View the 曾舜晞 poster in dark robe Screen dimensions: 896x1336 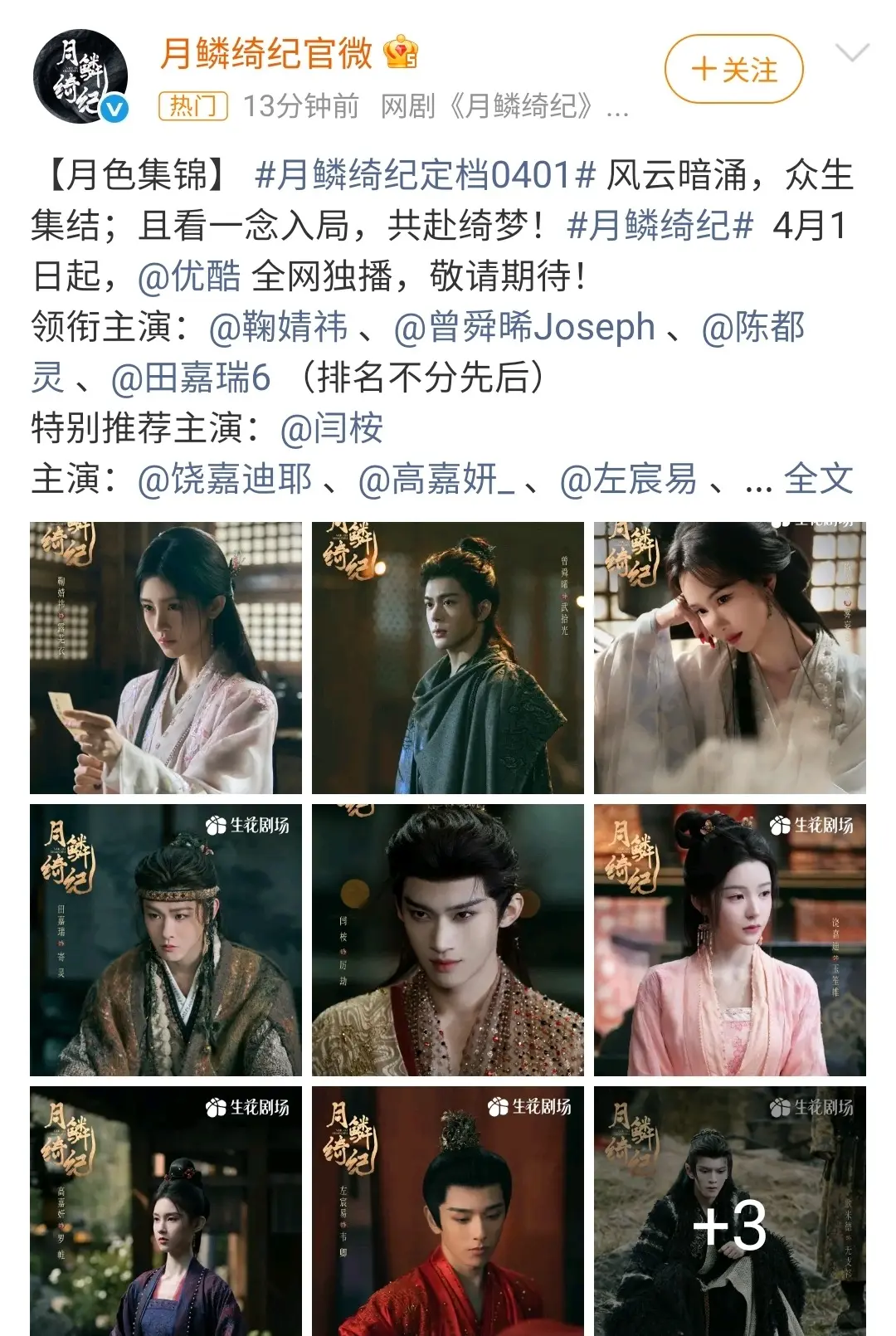pos(448,657)
